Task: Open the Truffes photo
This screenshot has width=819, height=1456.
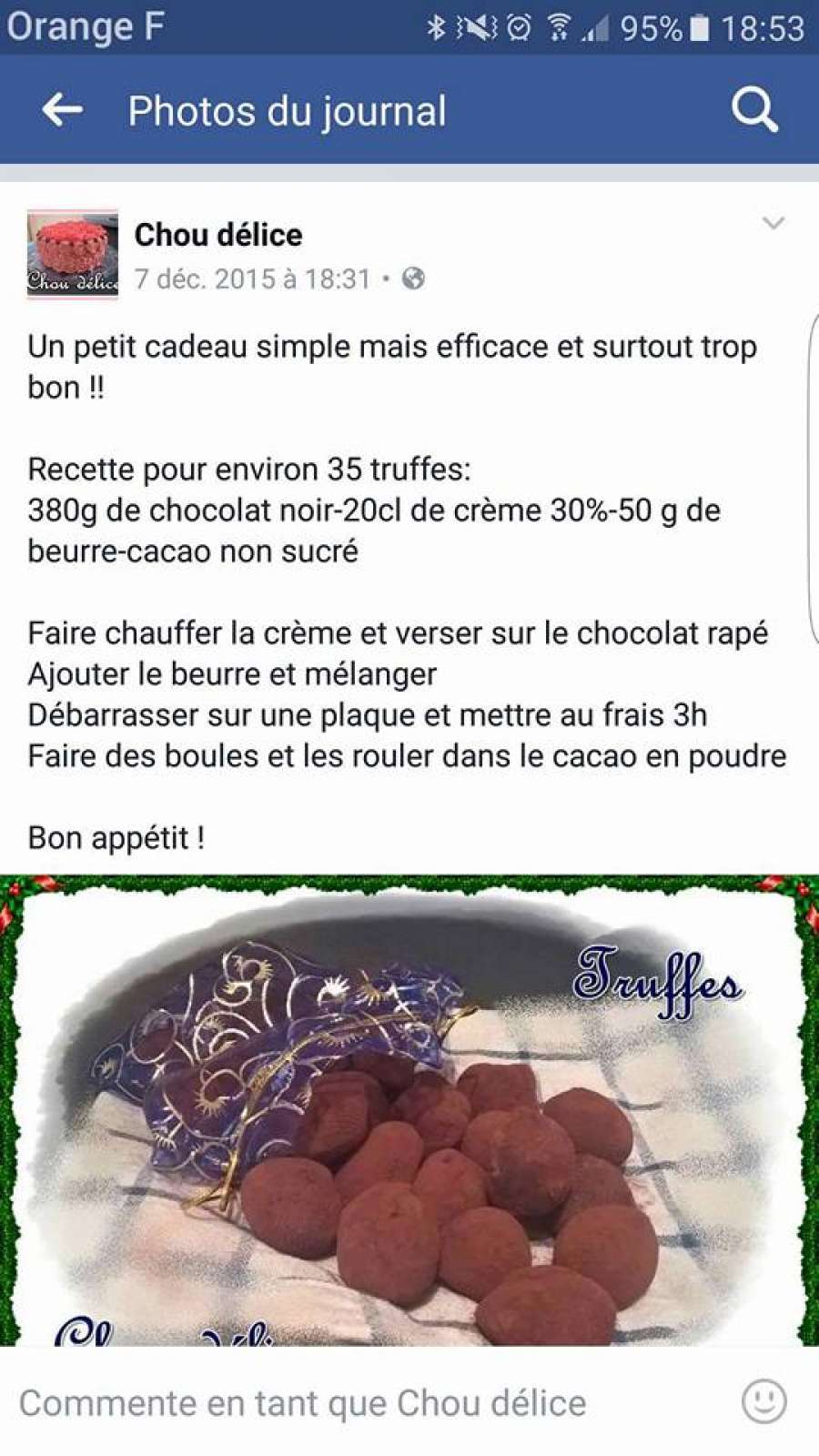Action: tap(409, 1110)
